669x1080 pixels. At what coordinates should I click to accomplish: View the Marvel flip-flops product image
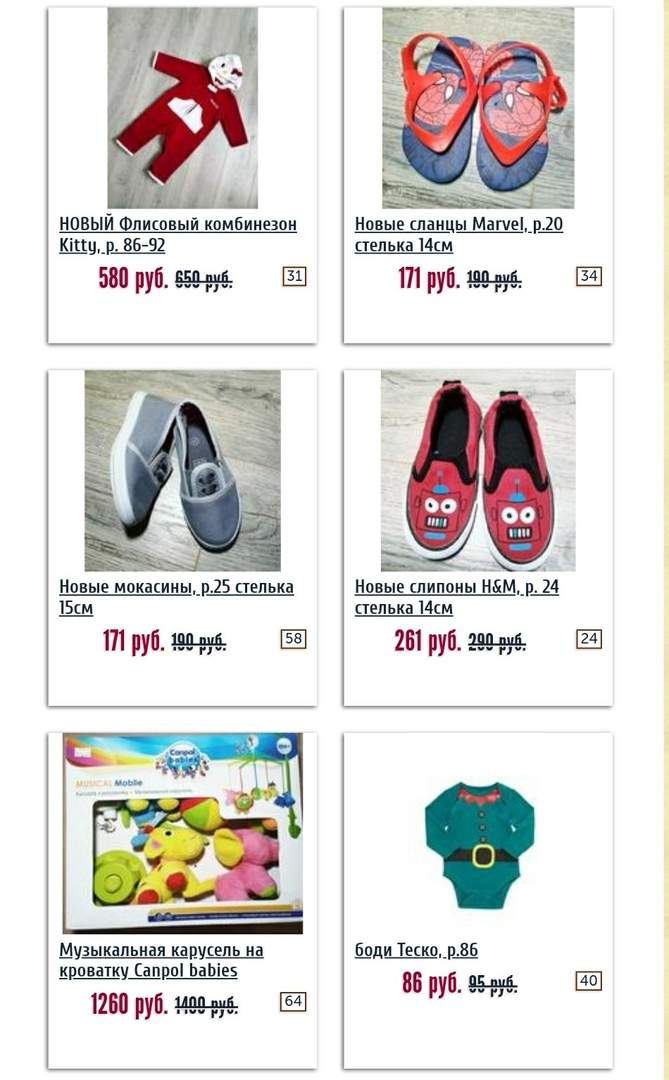point(478,108)
